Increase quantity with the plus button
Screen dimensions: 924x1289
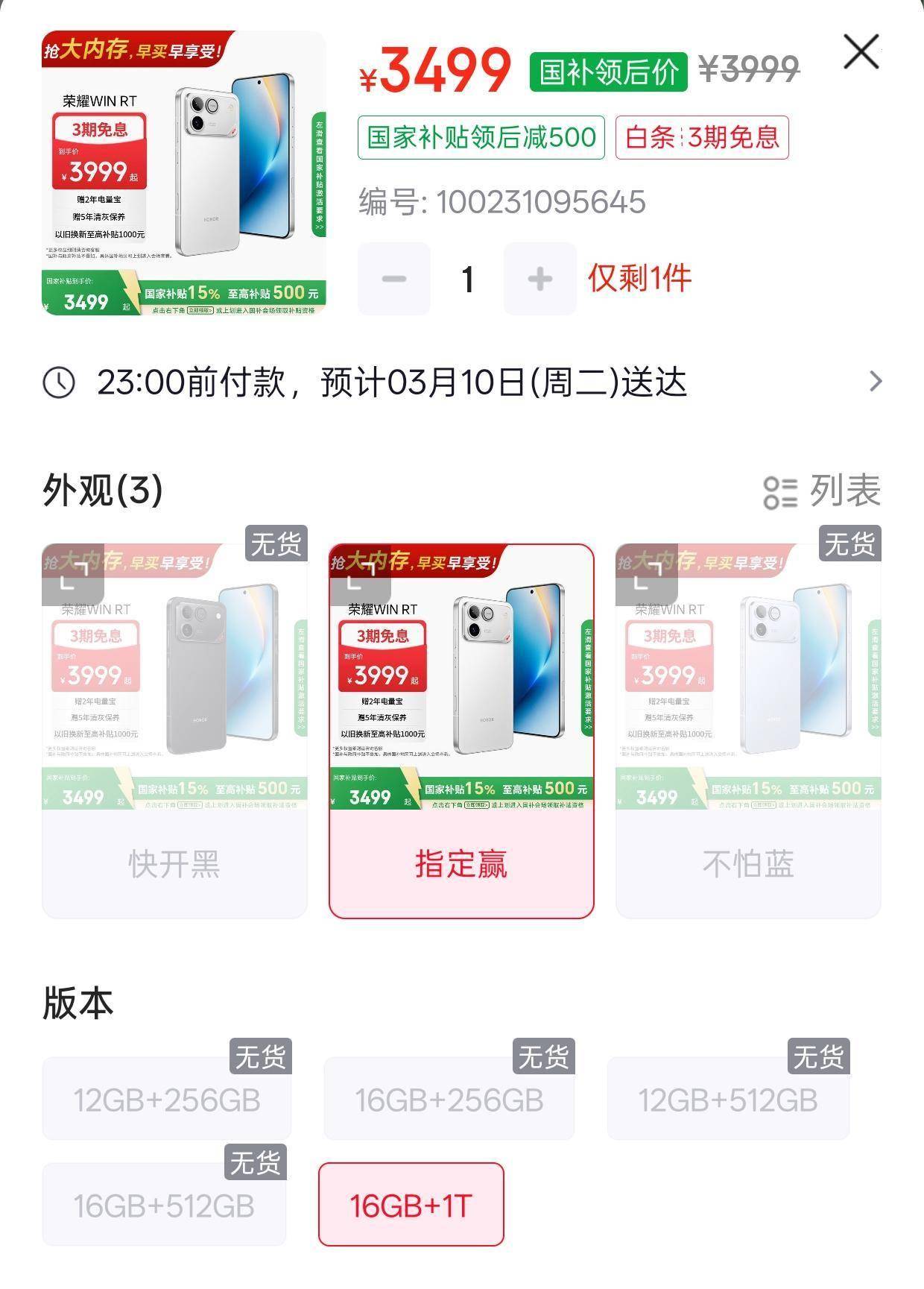click(x=540, y=279)
